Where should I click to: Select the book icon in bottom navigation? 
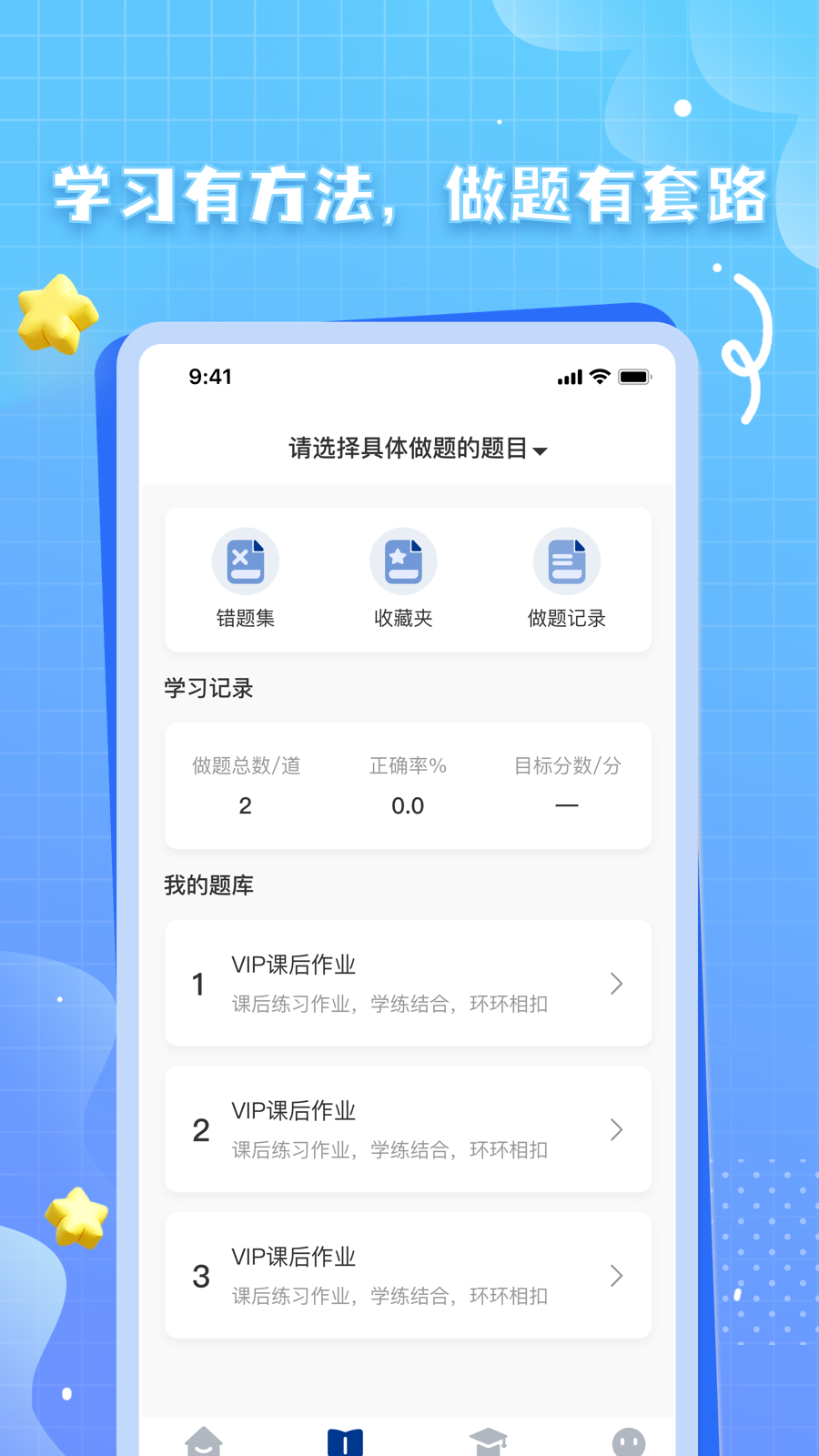(344, 1441)
